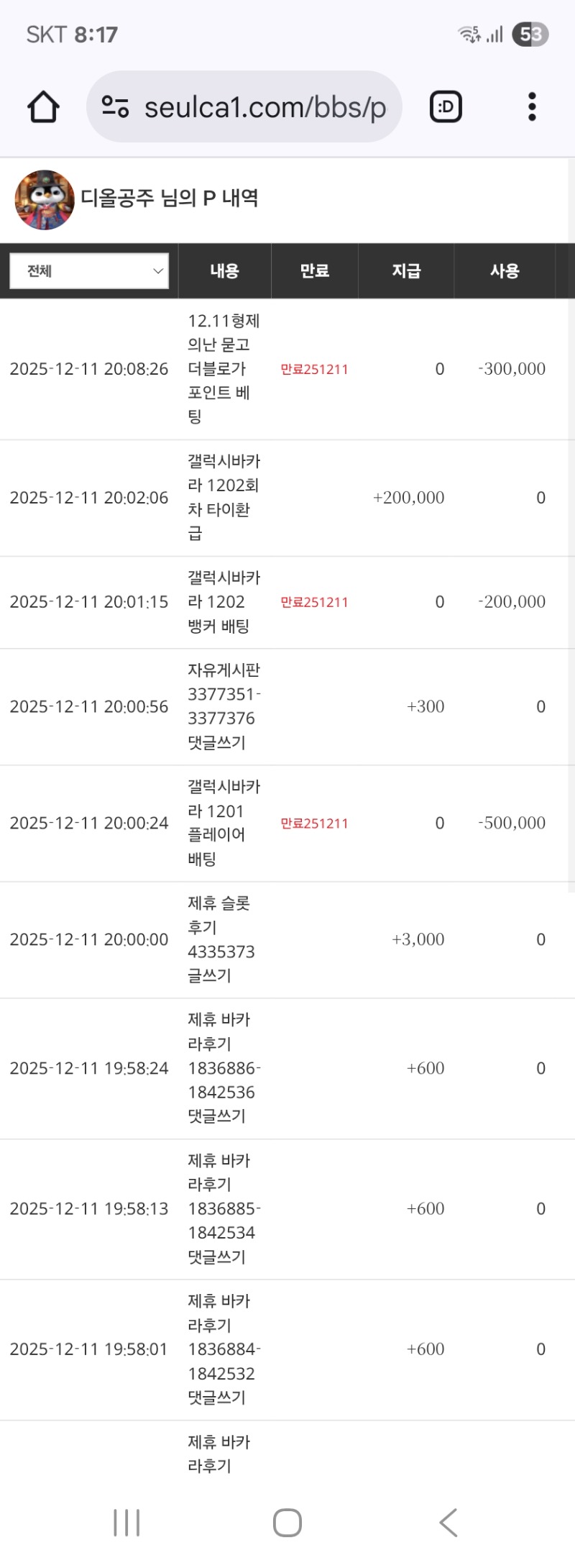Image resolution: width=575 pixels, height=1568 pixels.
Task: Select the 내용 column header
Action: pos(224,270)
